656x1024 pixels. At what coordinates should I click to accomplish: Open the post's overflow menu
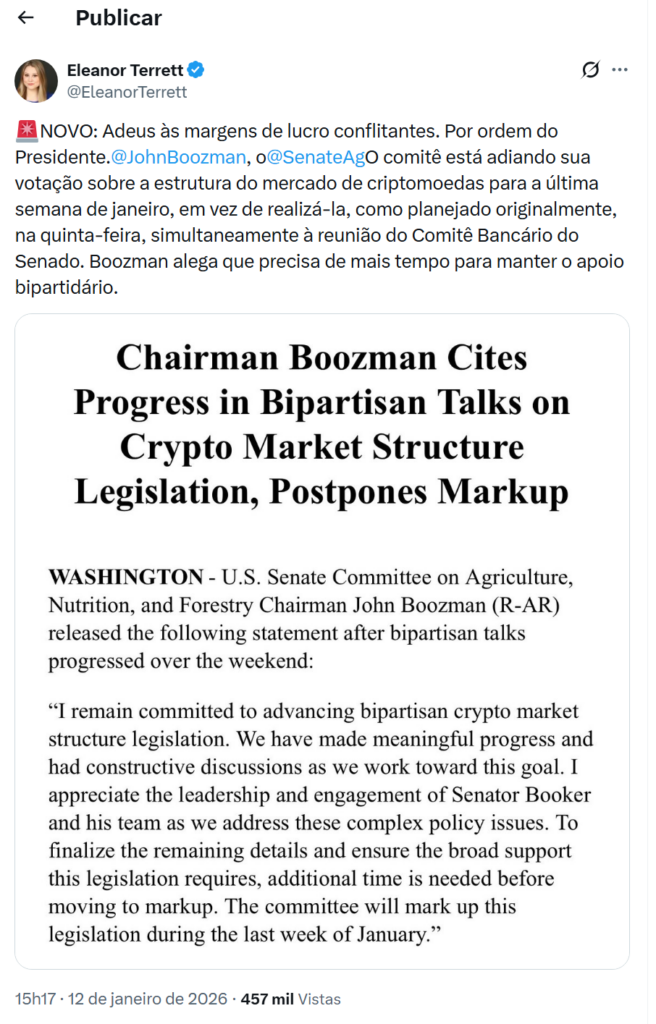coord(620,70)
